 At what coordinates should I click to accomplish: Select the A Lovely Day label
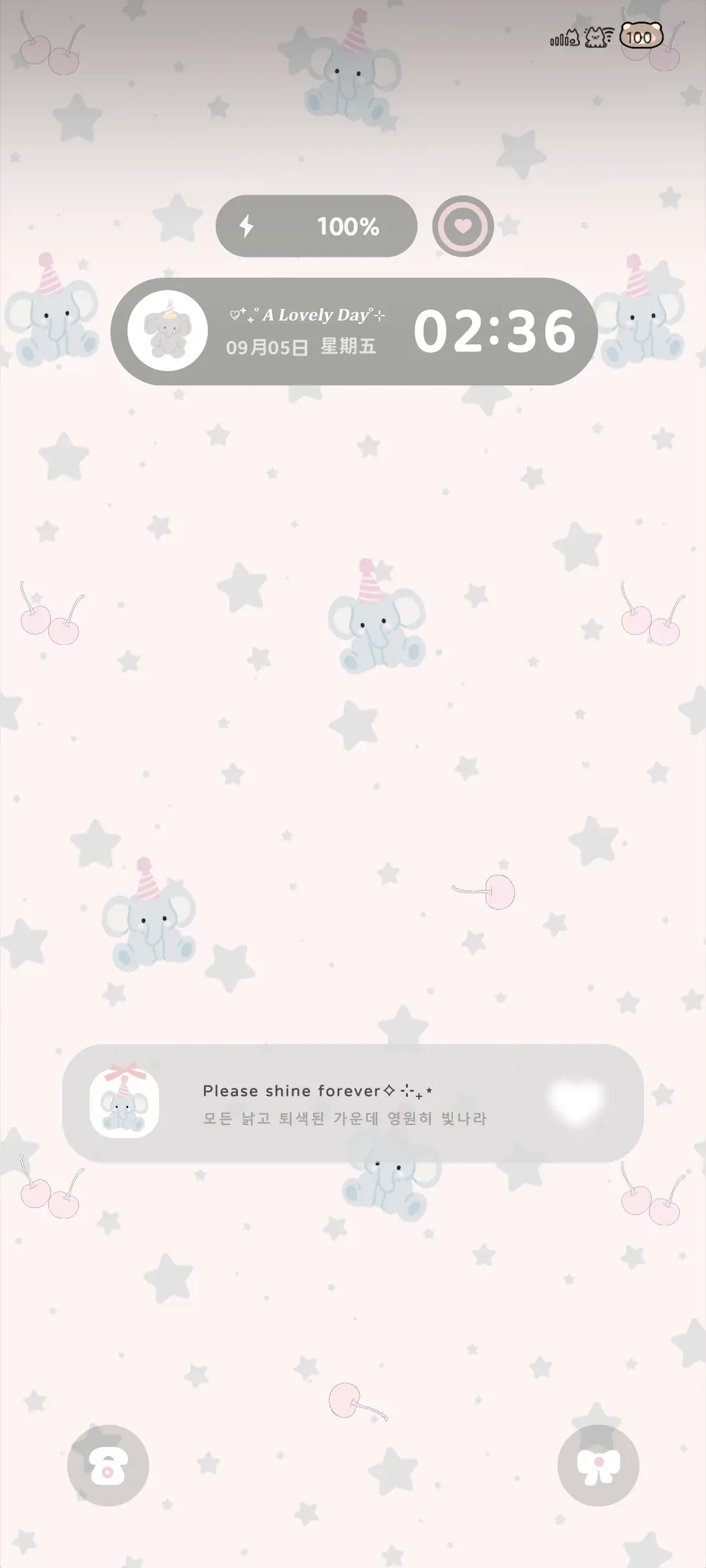pyautogui.click(x=307, y=314)
